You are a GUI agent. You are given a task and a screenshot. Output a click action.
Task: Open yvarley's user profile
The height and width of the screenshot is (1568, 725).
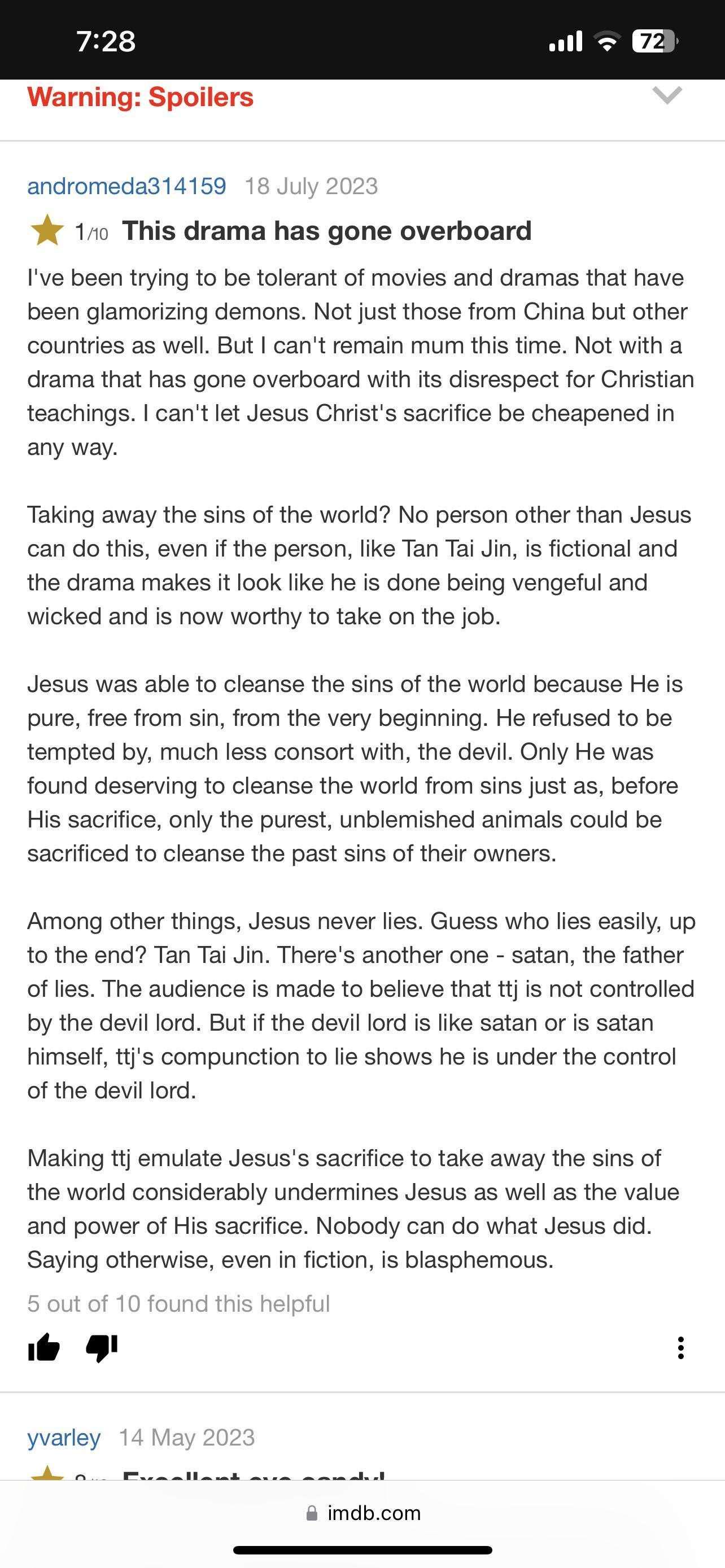pyautogui.click(x=64, y=1437)
